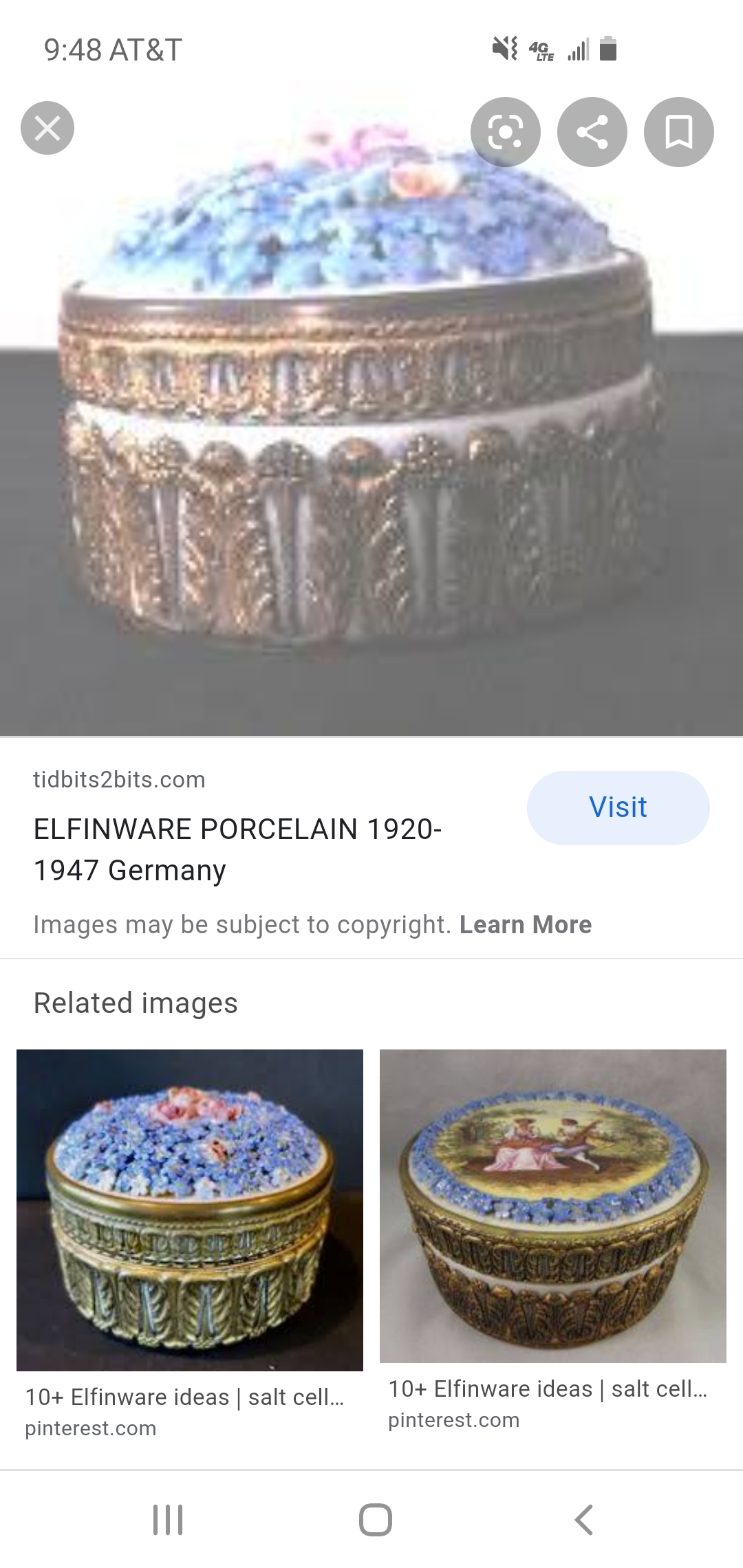
Task: Search this image with Lens
Action: (505, 132)
